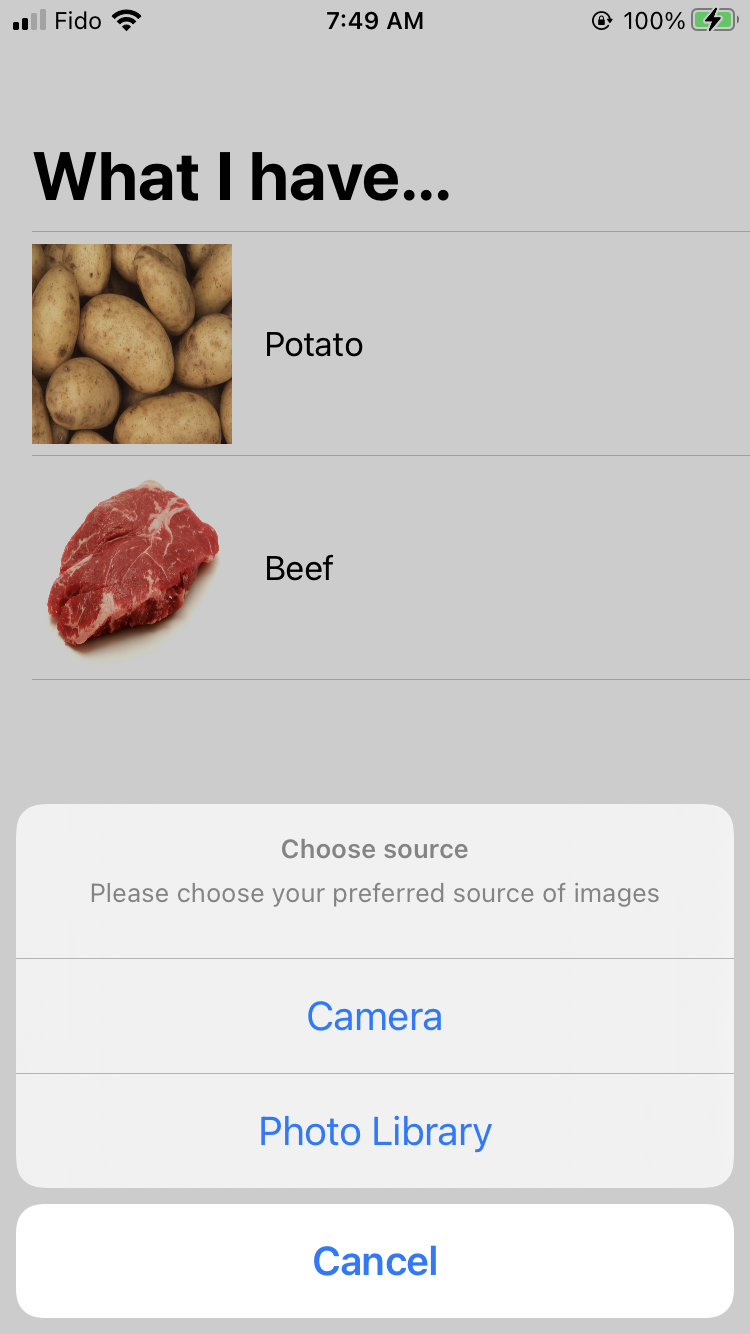Select Photo Library as the image source
The width and height of the screenshot is (750, 1334).
[x=374, y=1131]
